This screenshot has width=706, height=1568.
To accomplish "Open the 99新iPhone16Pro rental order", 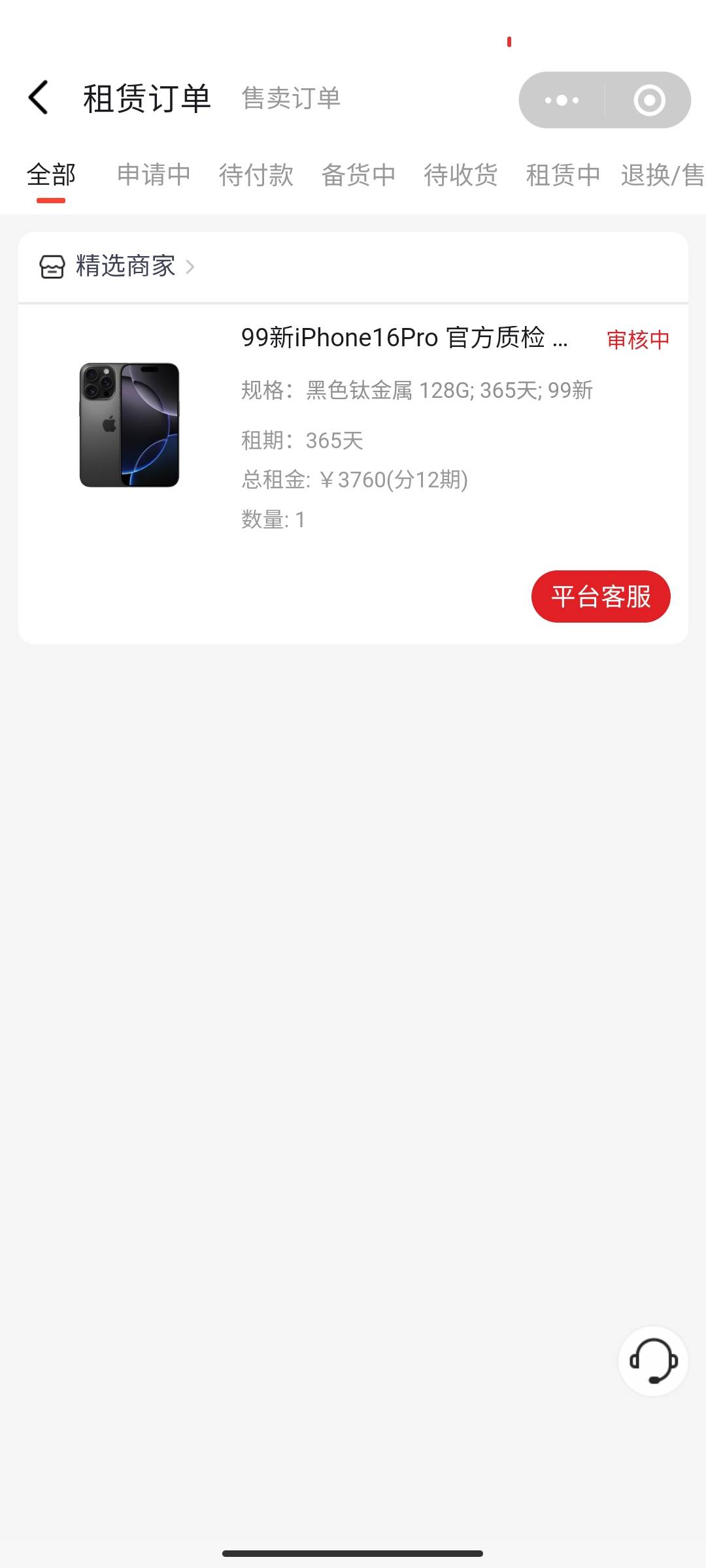I will [x=404, y=338].
